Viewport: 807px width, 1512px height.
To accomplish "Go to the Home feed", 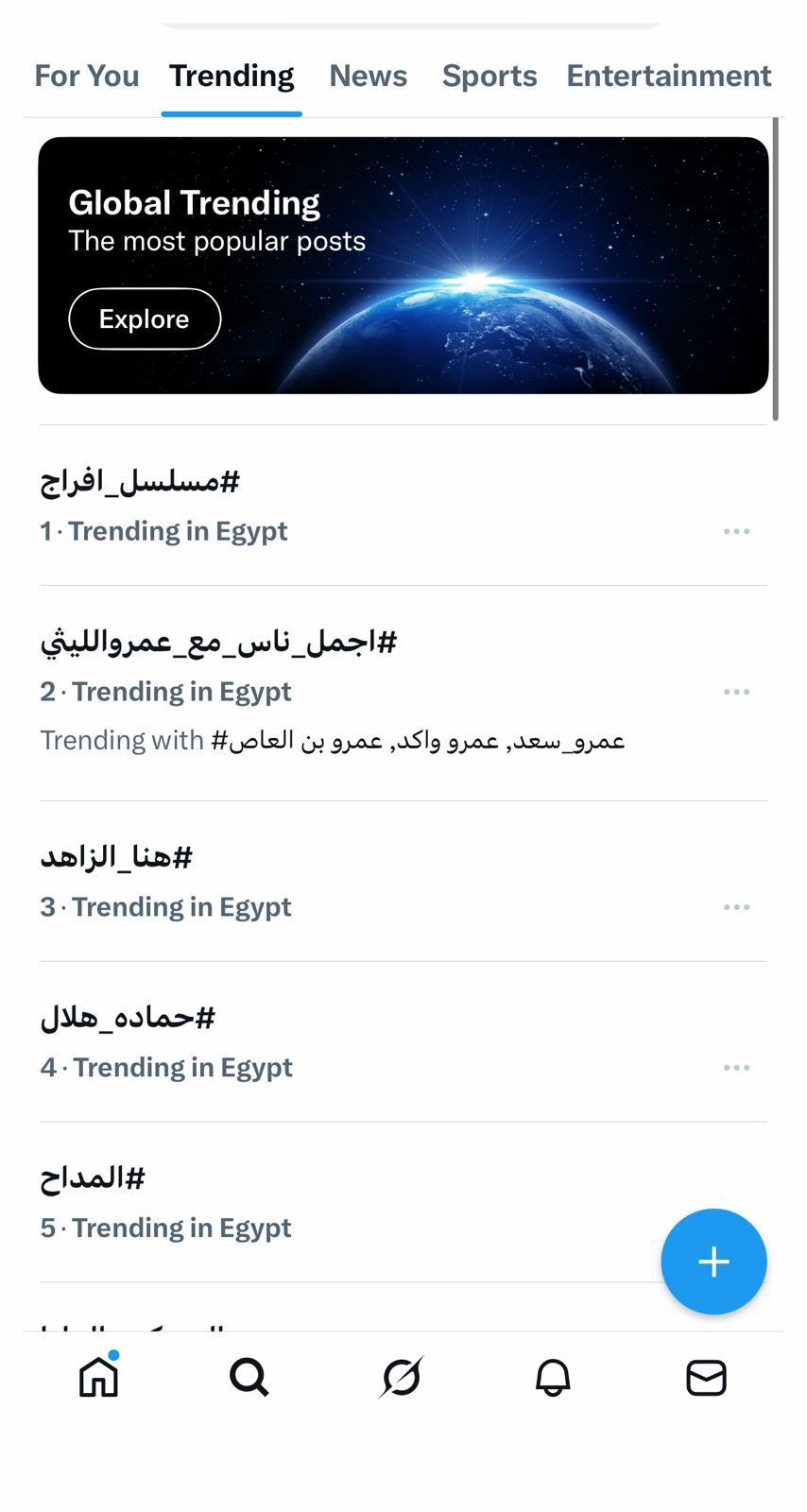I will 98,1378.
